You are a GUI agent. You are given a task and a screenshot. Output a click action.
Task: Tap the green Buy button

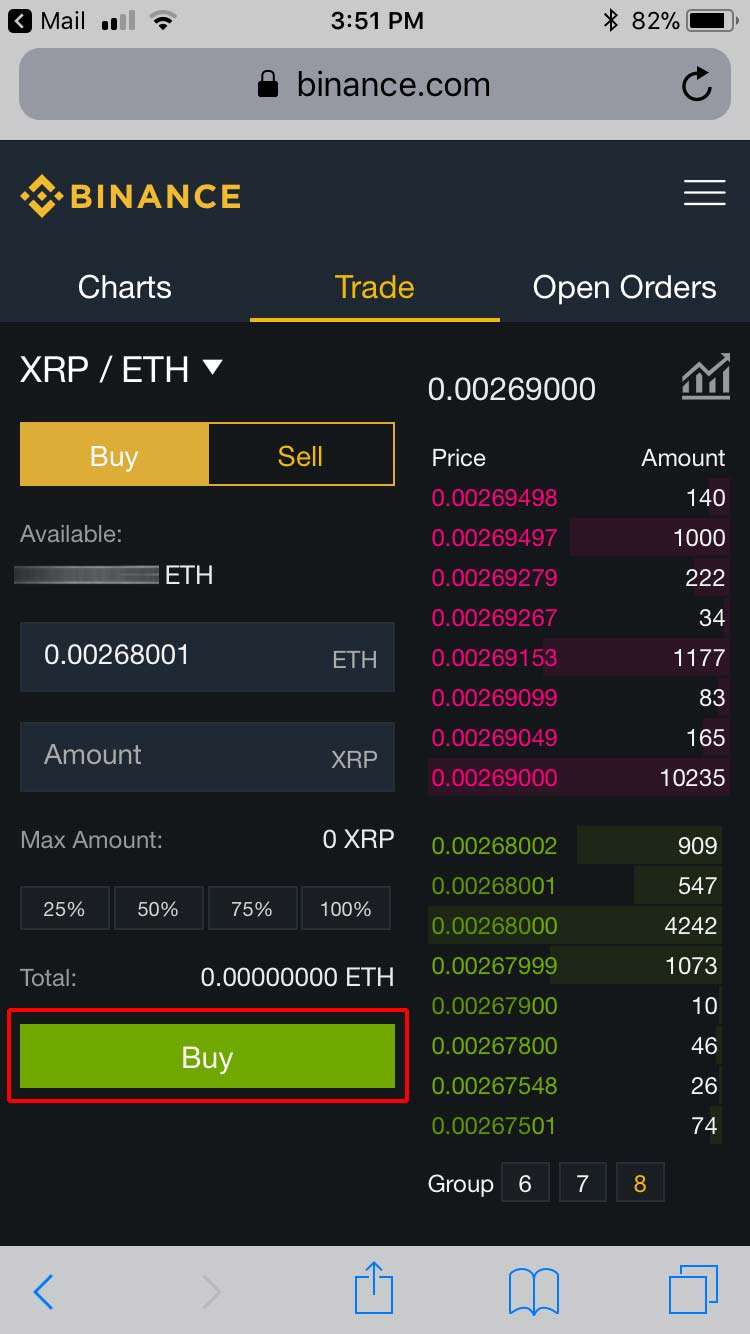[207, 1057]
